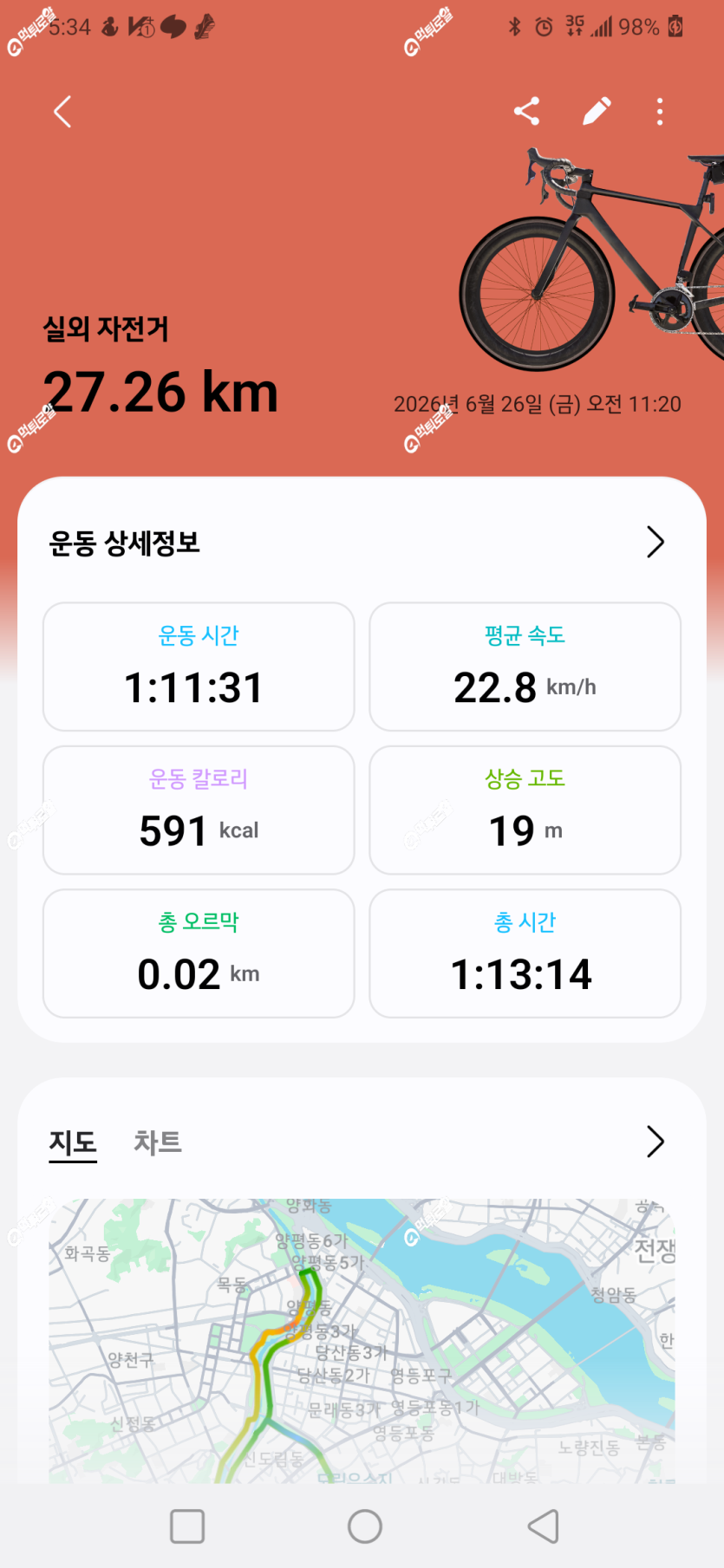
Task: Switch to the 차트 tab
Action: coord(158,1142)
